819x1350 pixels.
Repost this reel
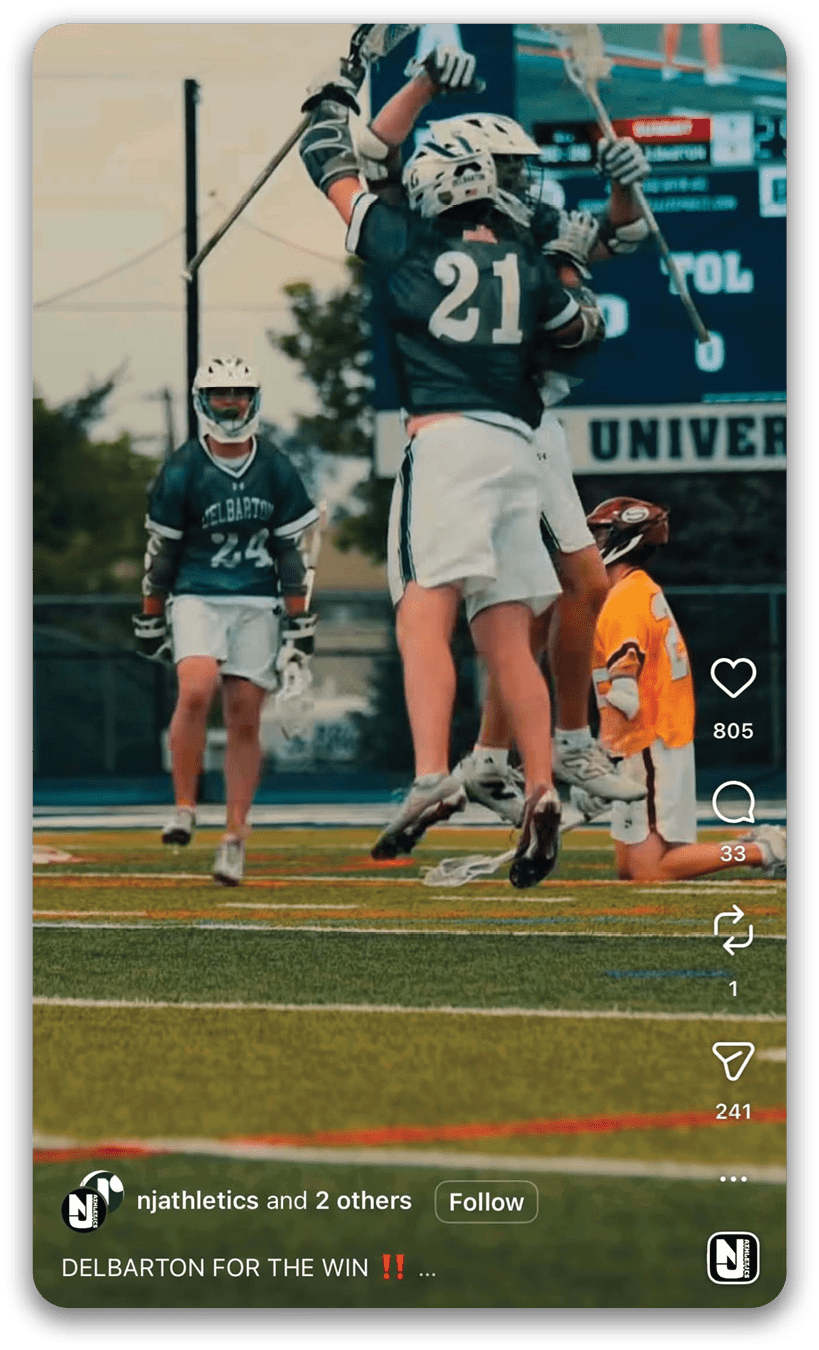pos(733,931)
